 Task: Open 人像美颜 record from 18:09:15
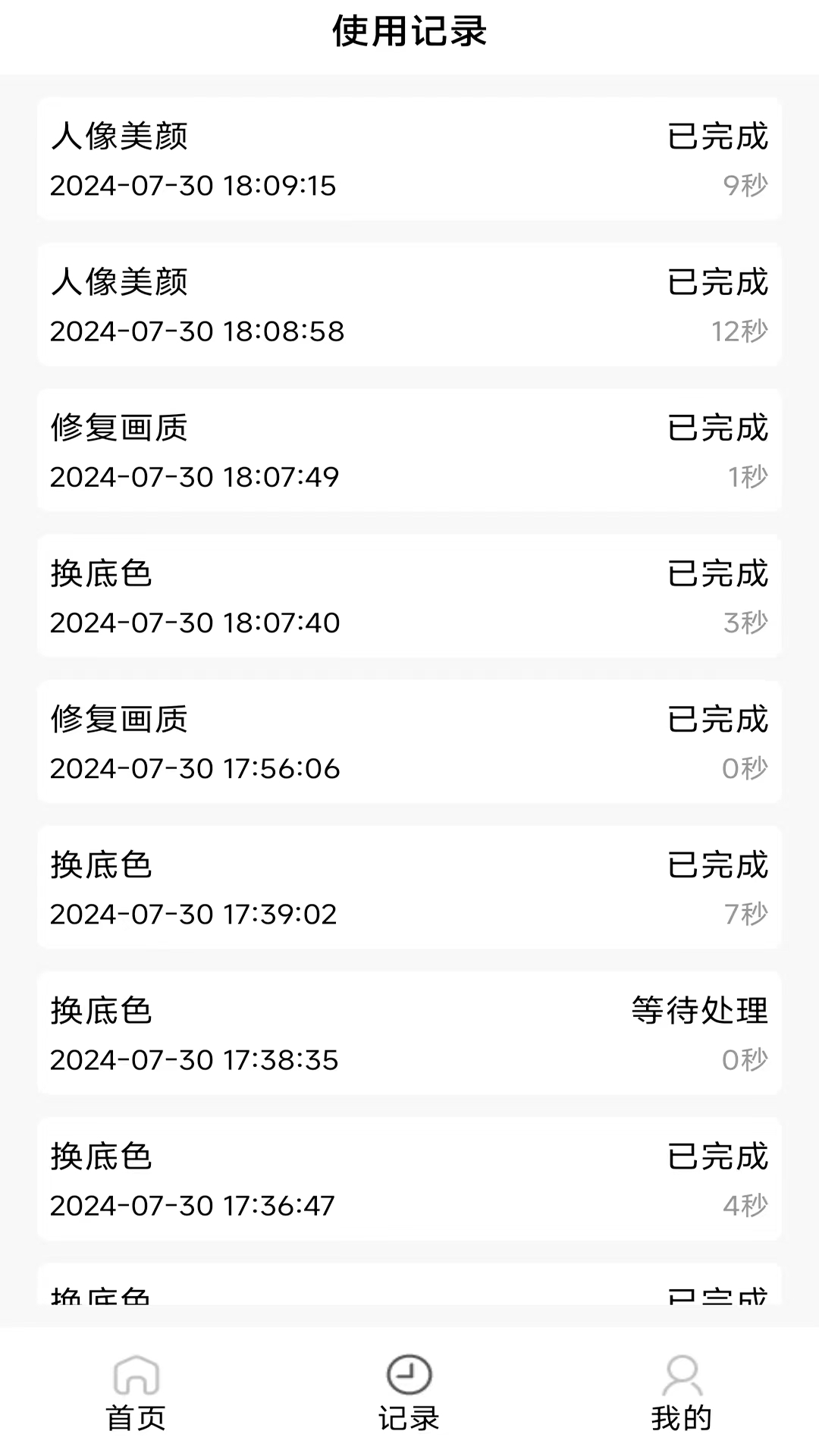pyautogui.click(x=409, y=159)
